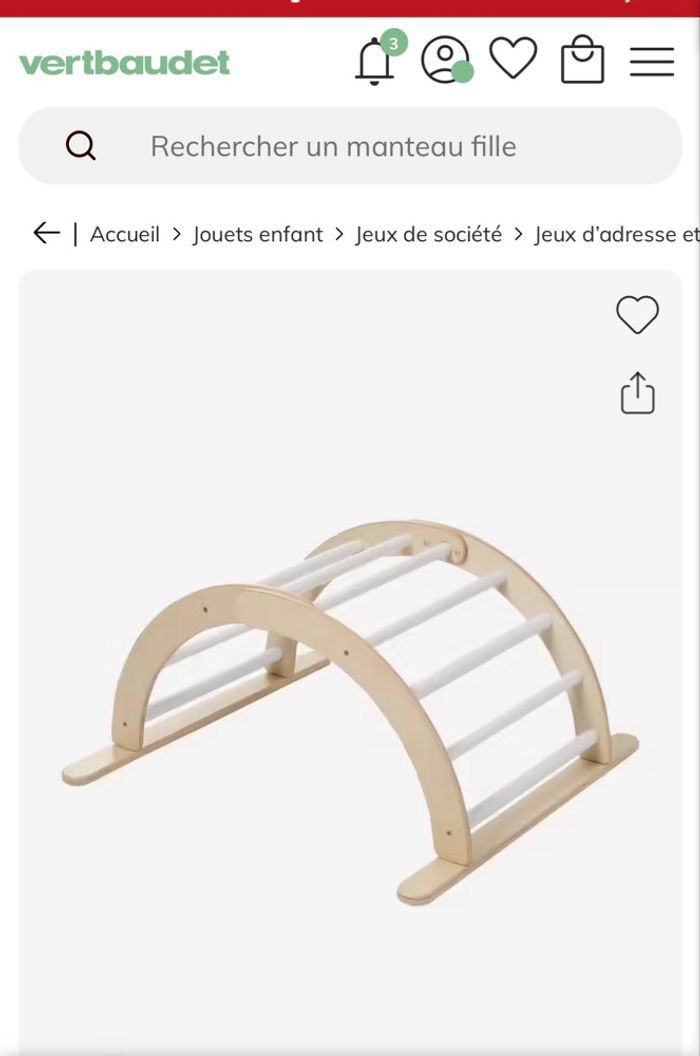This screenshot has height=1056, width=700.
Task: Add the climbing arch to favorites
Action: [637, 315]
